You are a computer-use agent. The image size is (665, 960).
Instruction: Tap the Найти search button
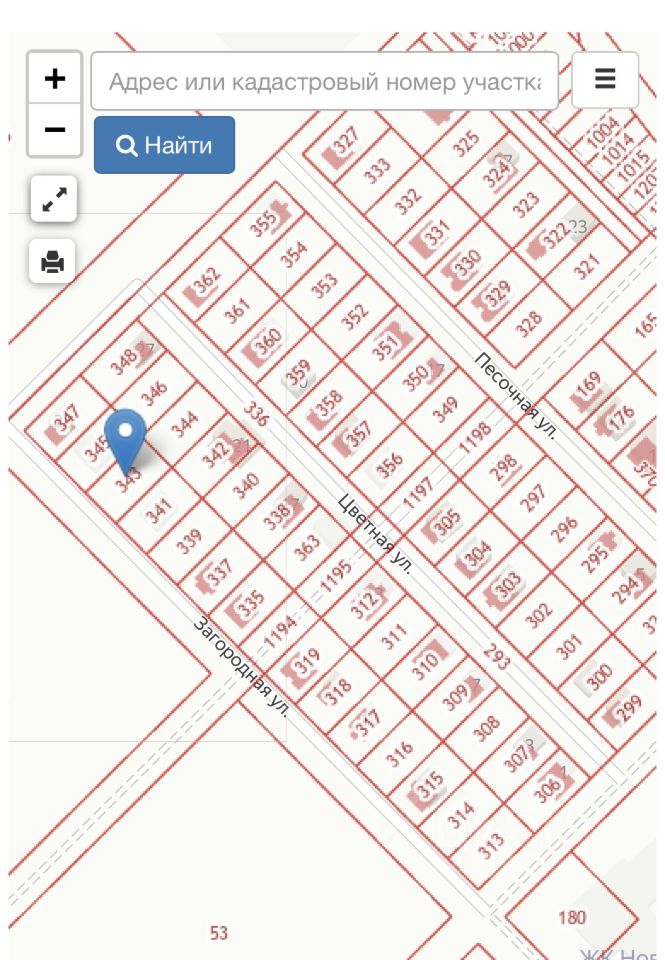pos(164,145)
